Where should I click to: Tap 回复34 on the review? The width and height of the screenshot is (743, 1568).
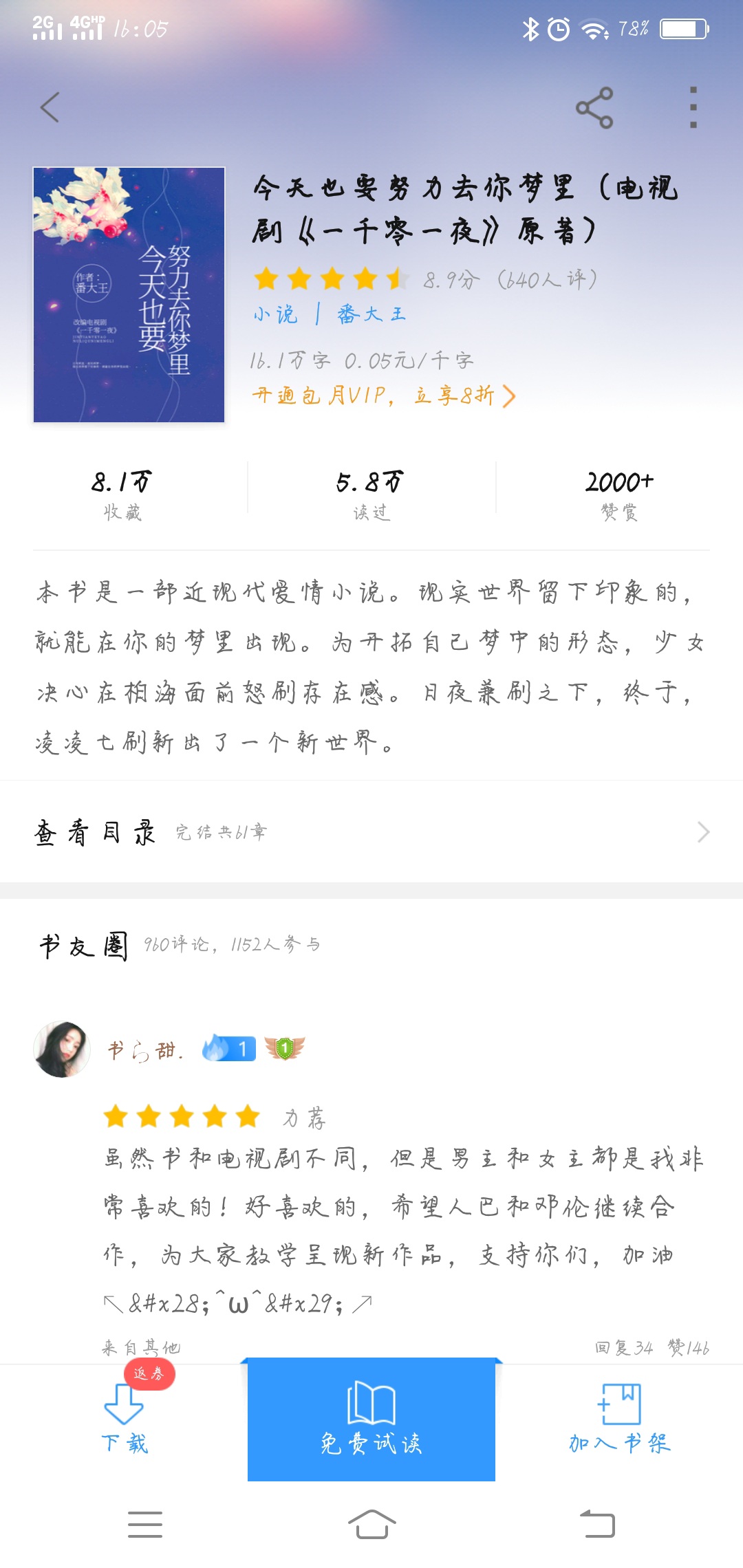tap(623, 1347)
